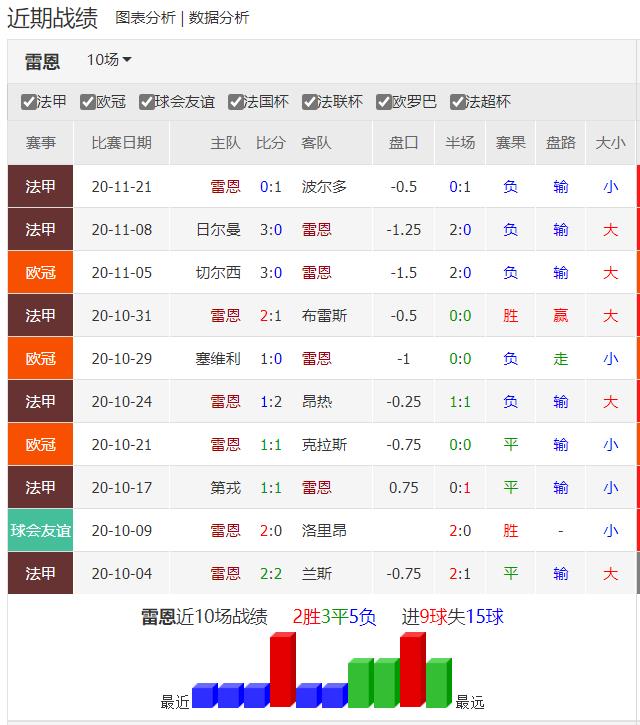Viewport: 640px width, 725px height.
Task: Uncheck the 法甲 filter checkbox
Action: [x=29, y=102]
